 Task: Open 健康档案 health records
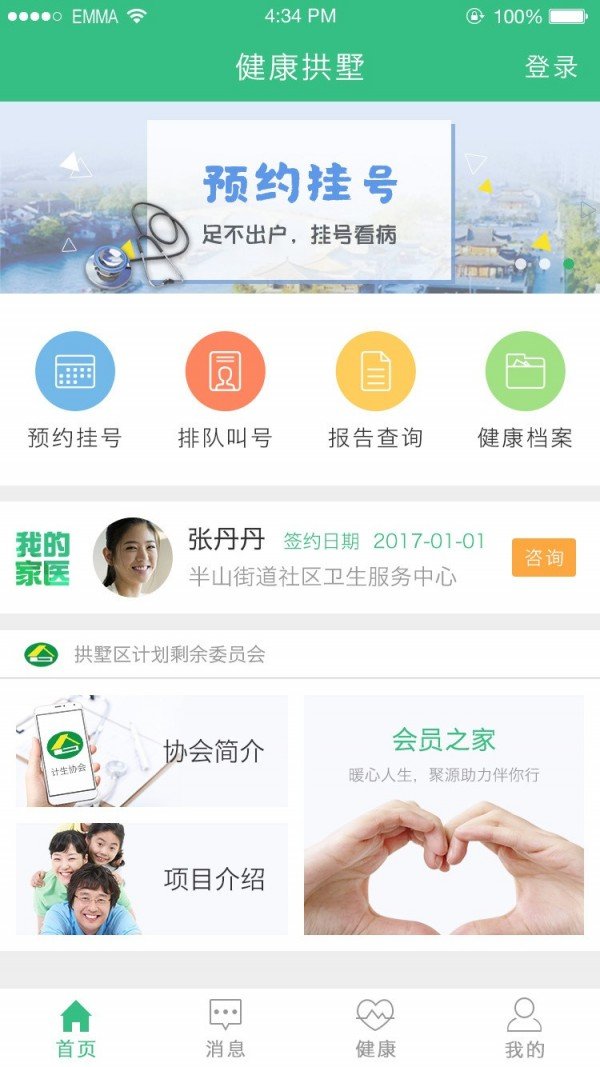(x=525, y=391)
